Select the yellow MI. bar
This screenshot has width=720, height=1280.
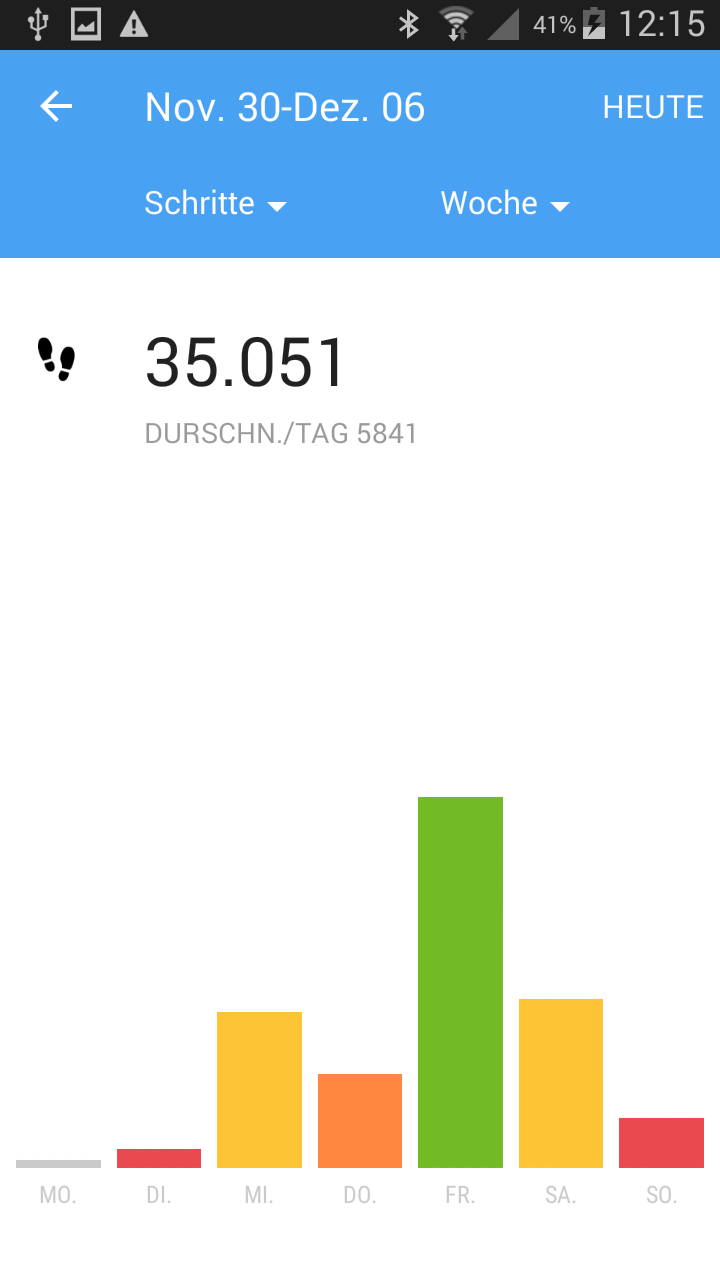pyautogui.click(x=259, y=1090)
